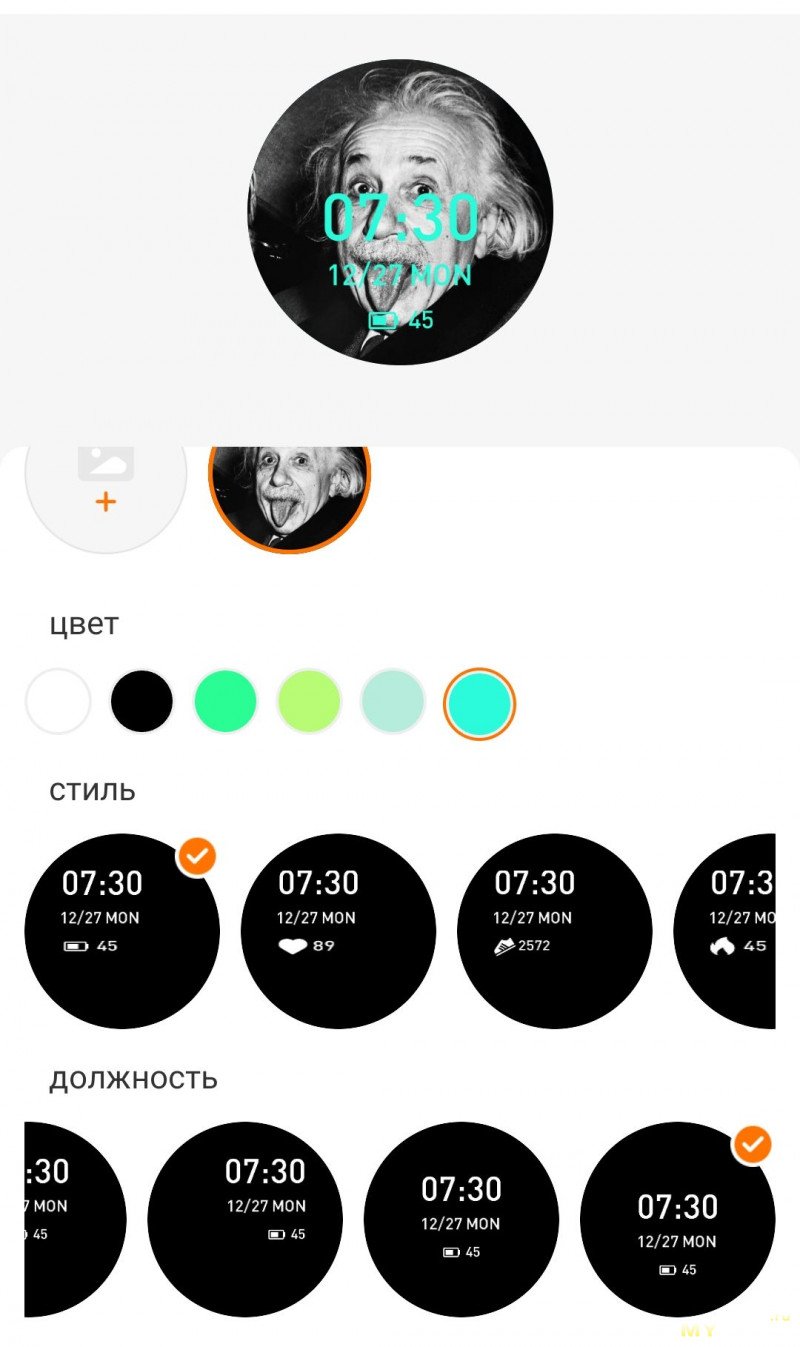Choose the white text color
The image size is (800, 1347).
58,701
